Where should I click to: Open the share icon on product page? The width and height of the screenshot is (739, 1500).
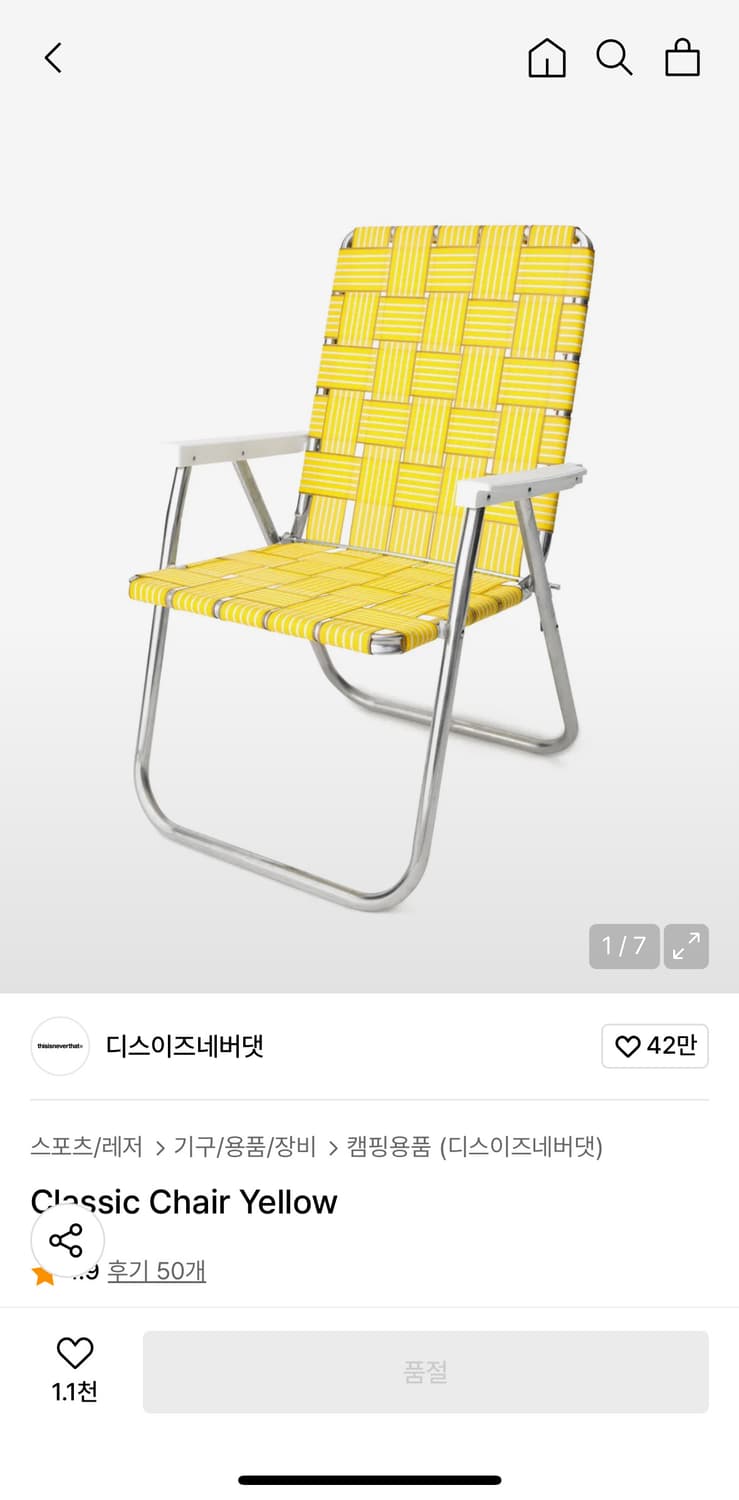68,1240
